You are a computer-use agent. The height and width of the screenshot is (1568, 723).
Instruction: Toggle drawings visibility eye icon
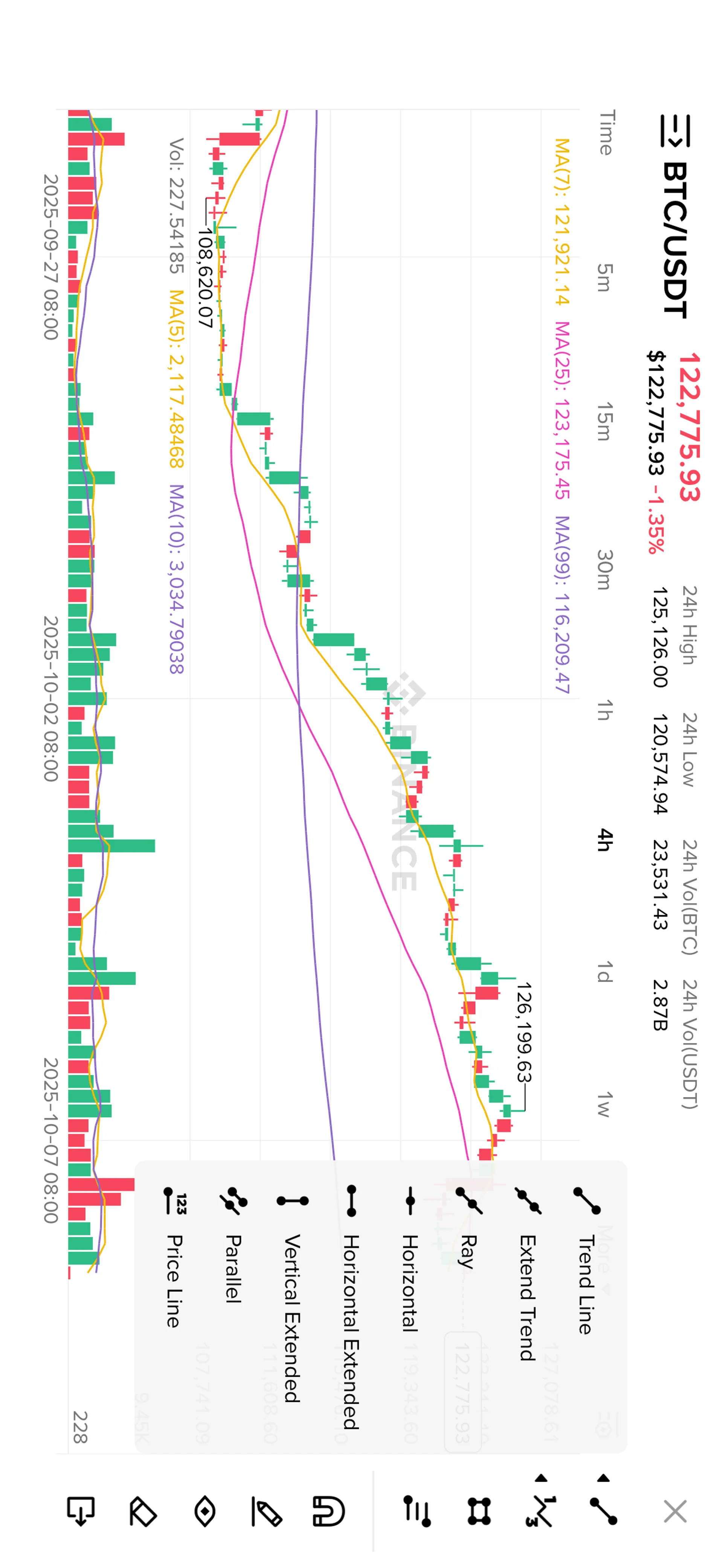point(205,1511)
